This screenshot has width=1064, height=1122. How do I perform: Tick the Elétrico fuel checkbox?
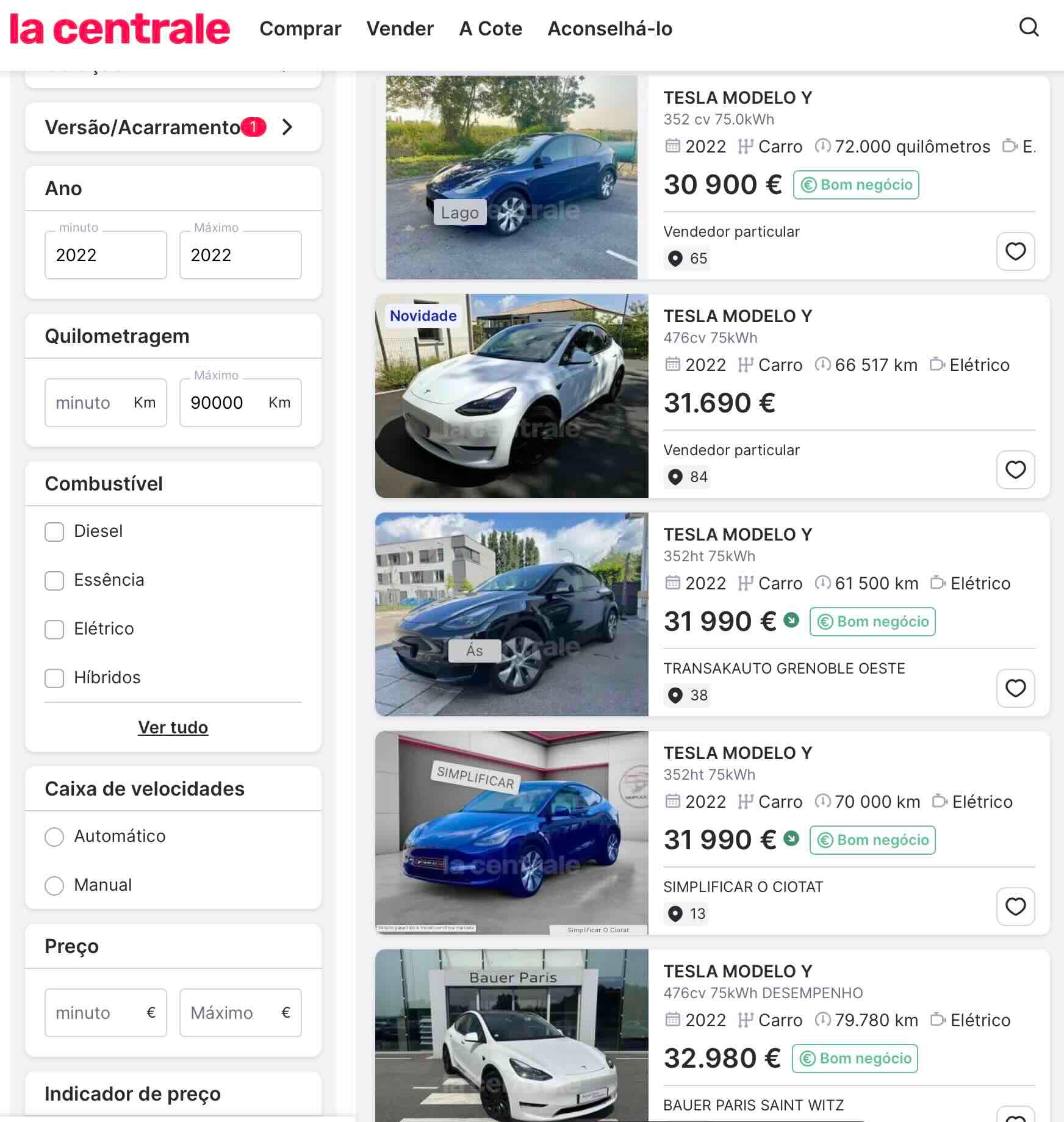point(54,629)
